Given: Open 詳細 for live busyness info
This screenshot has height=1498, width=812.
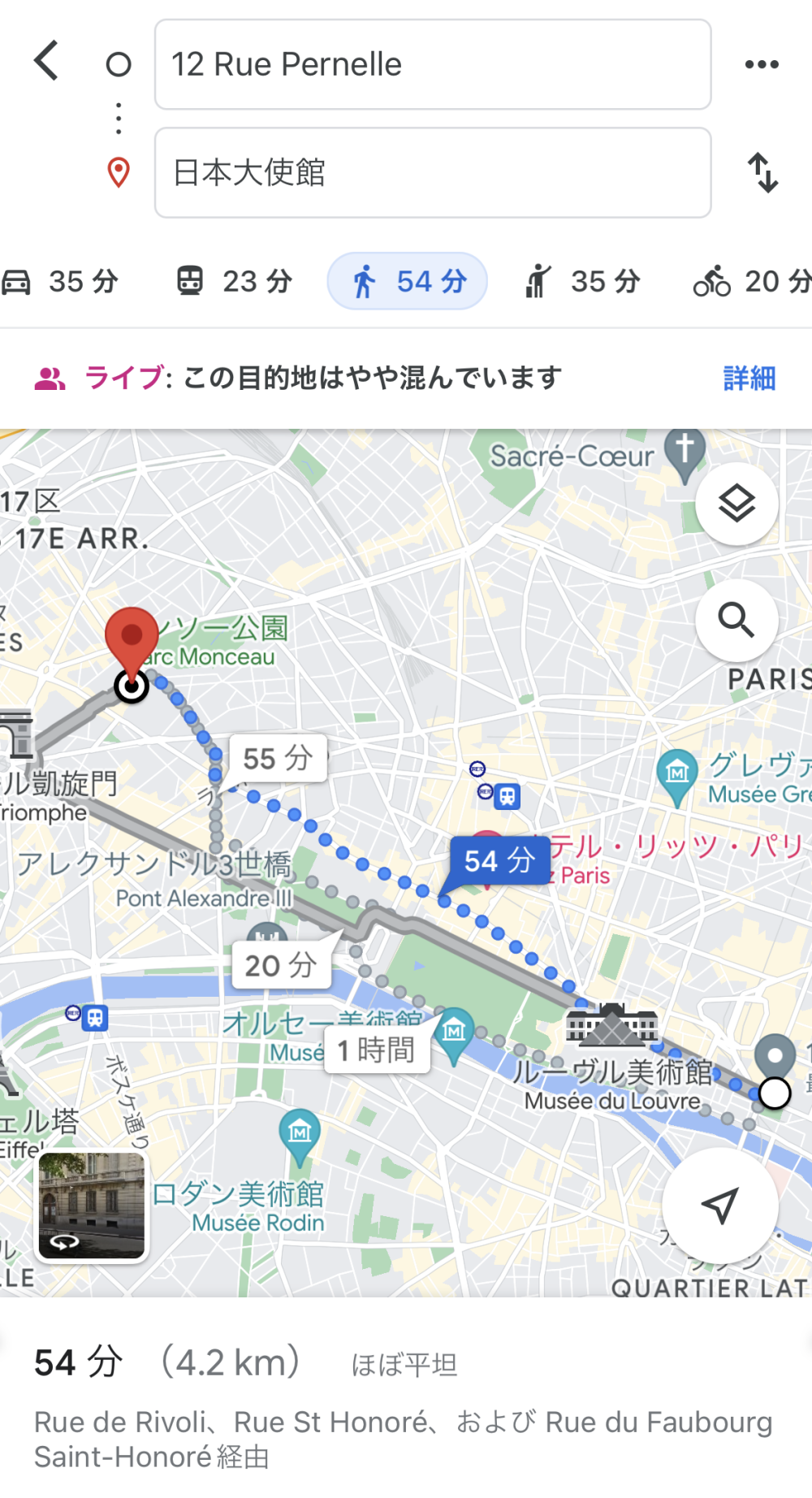Looking at the screenshot, I should click(x=749, y=378).
